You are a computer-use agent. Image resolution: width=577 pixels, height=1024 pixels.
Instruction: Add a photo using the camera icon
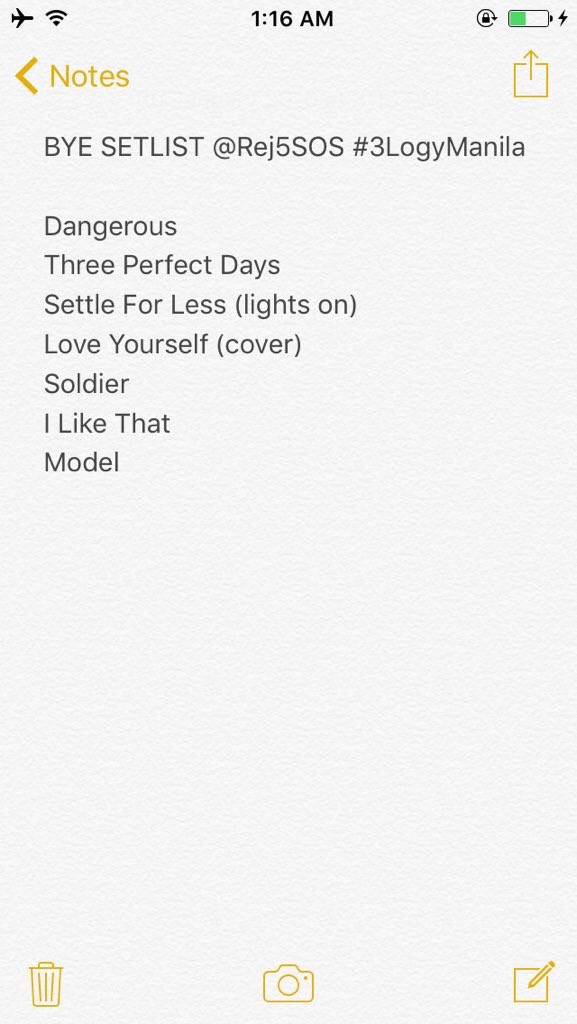(x=288, y=984)
